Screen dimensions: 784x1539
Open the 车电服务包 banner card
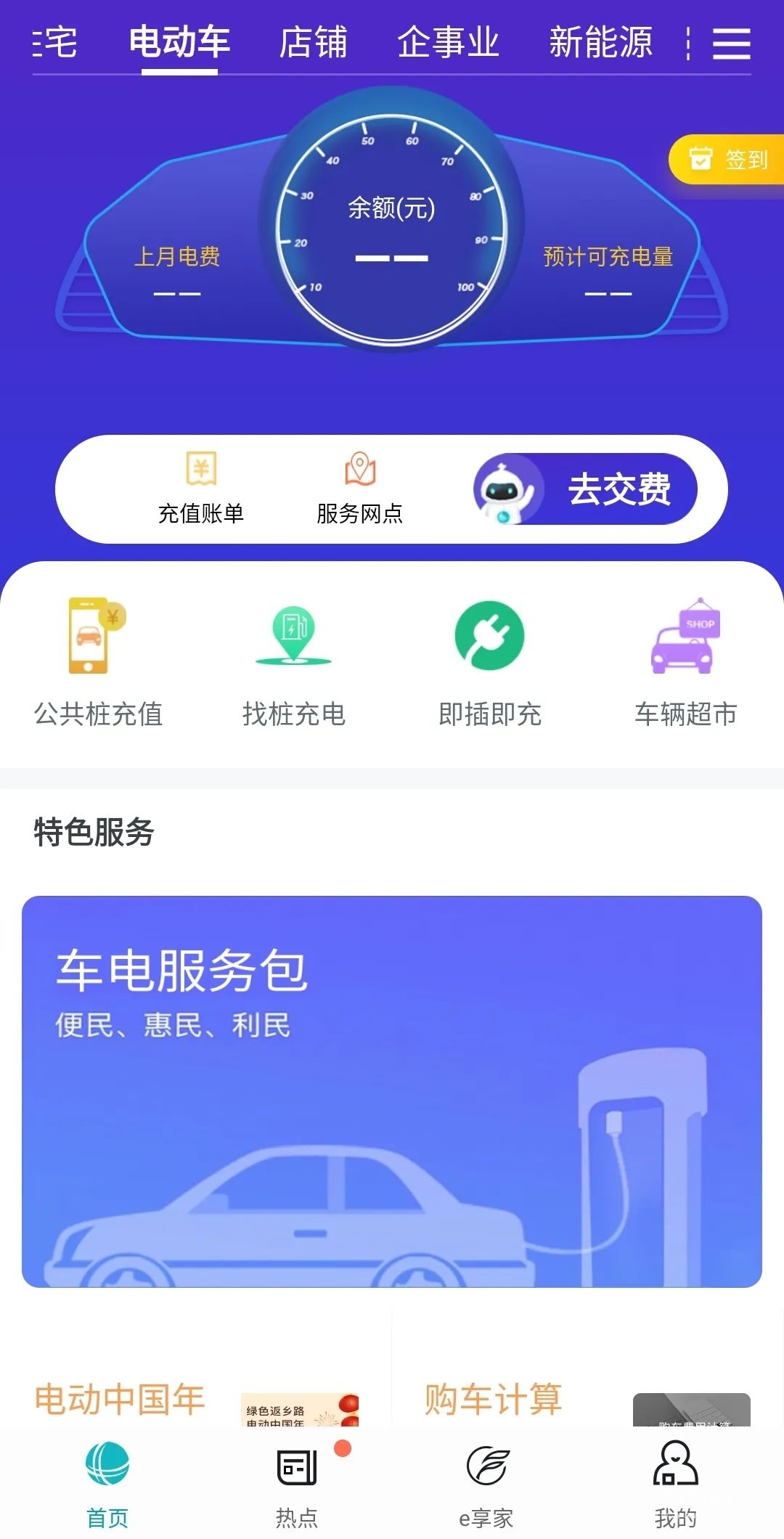coord(392,1090)
